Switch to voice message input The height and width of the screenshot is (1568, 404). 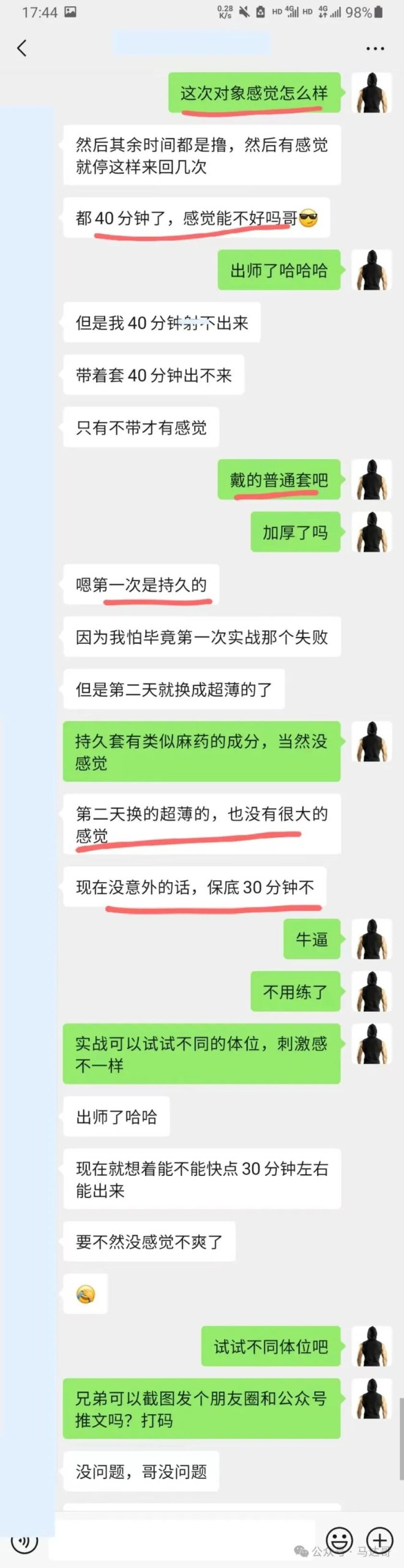[24, 1540]
